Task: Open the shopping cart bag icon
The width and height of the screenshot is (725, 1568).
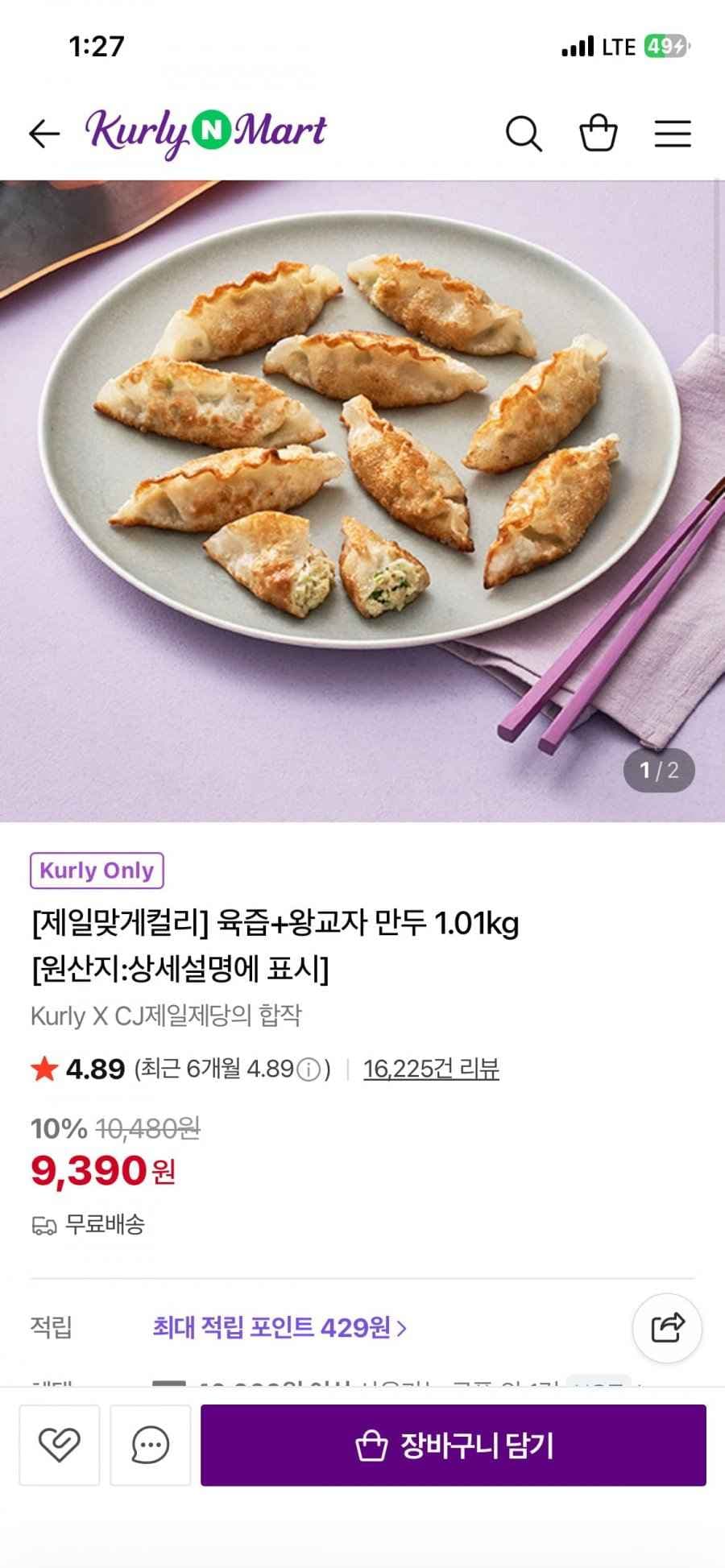Action: [598, 134]
